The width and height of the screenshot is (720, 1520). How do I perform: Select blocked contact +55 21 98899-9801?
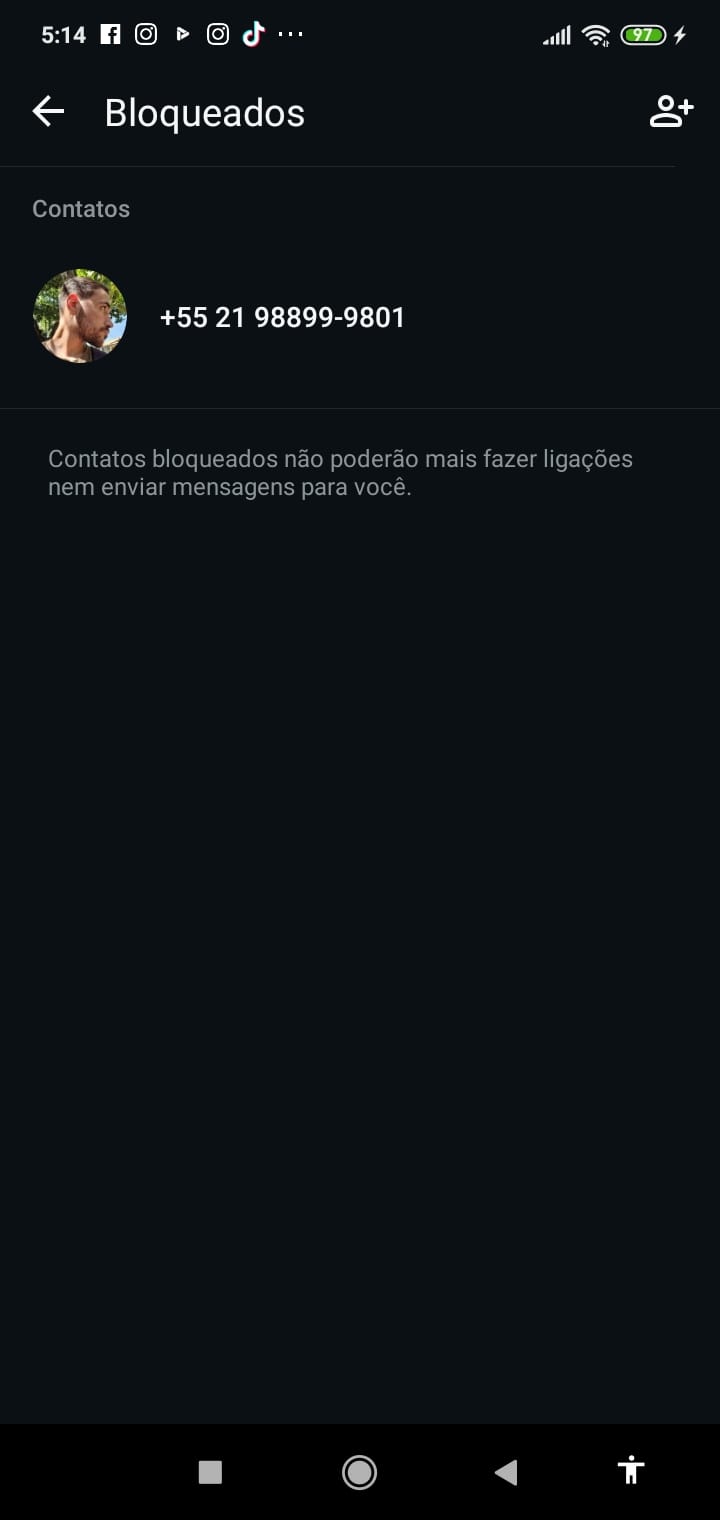click(x=282, y=318)
